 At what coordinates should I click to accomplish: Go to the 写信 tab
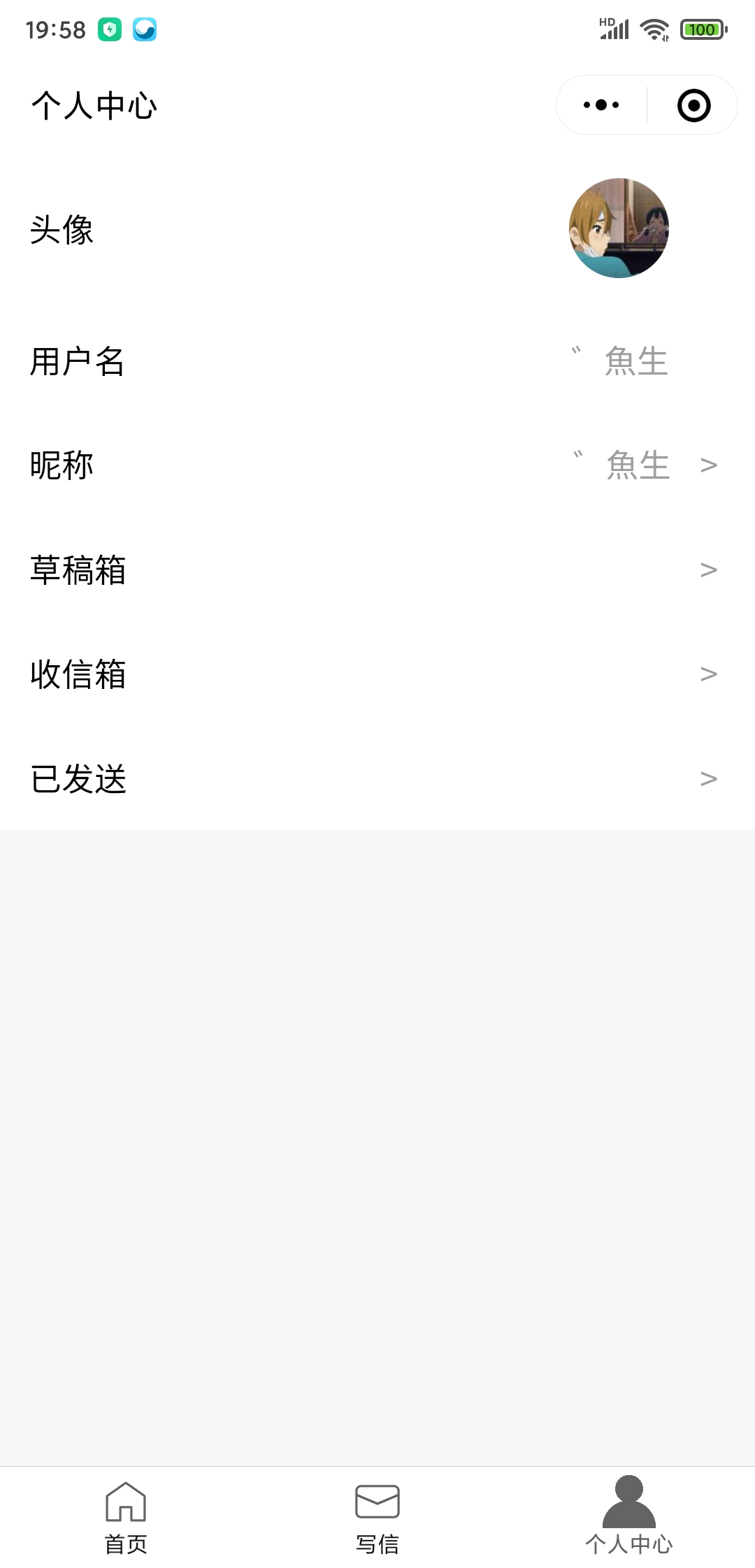377,1513
